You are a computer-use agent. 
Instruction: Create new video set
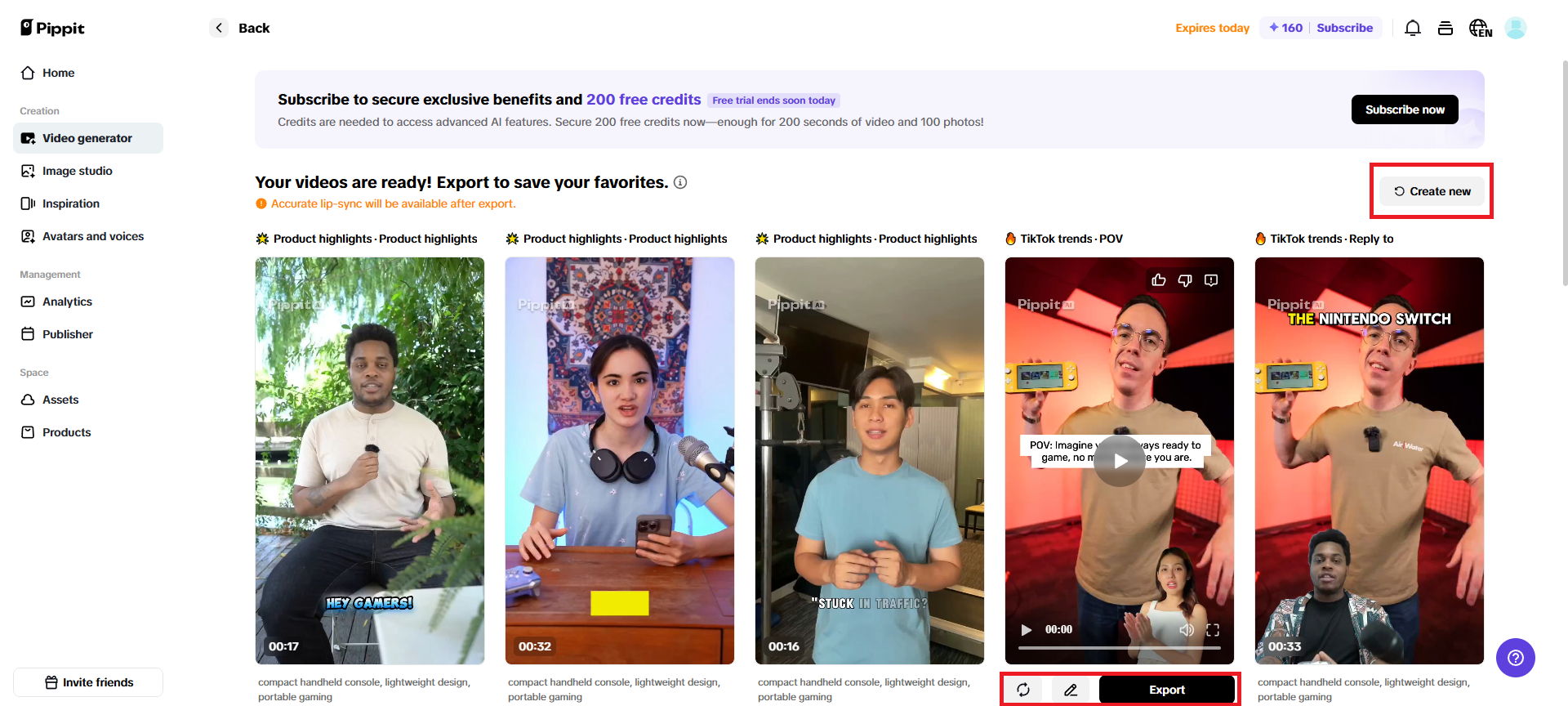pyautogui.click(x=1432, y=191)
